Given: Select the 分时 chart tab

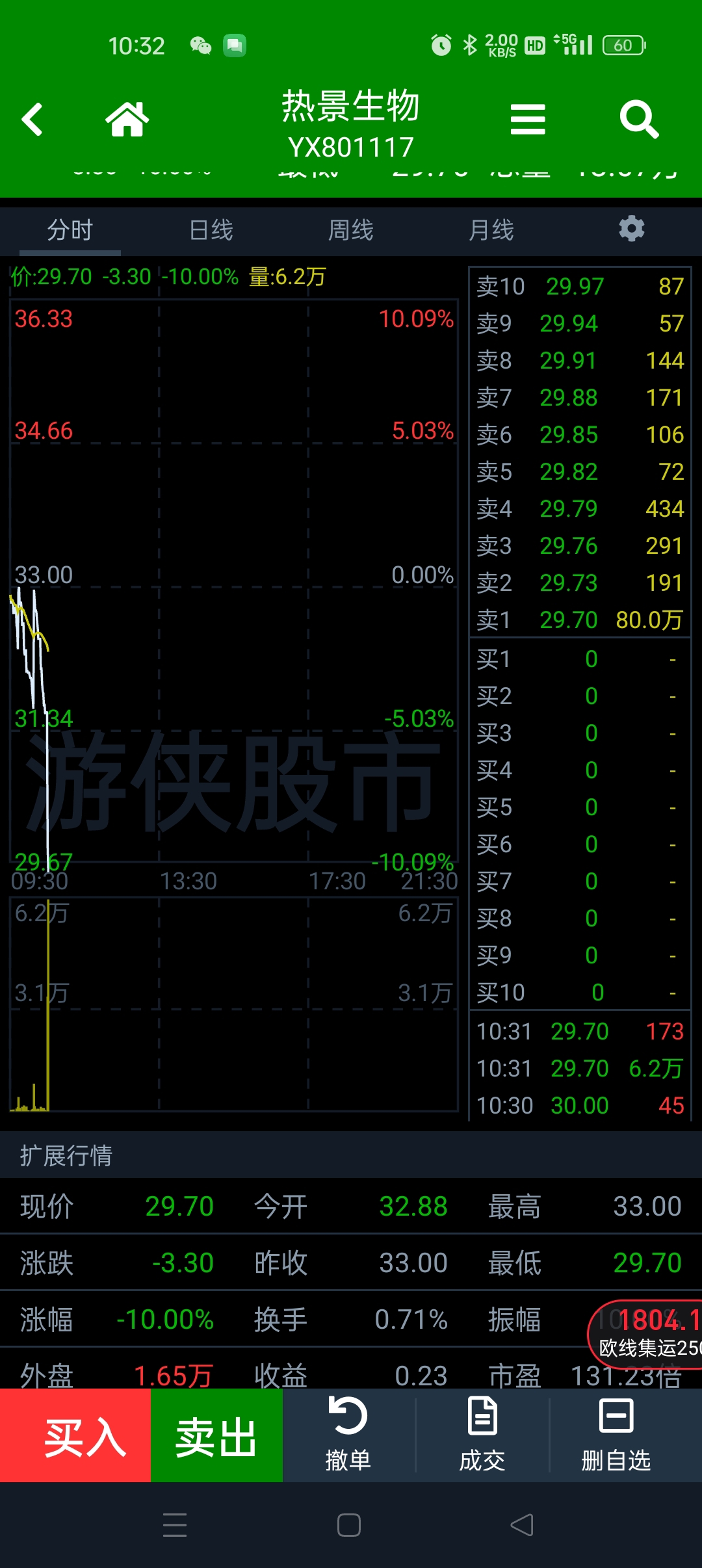Looking at the screenshot, I should (70, 230).
